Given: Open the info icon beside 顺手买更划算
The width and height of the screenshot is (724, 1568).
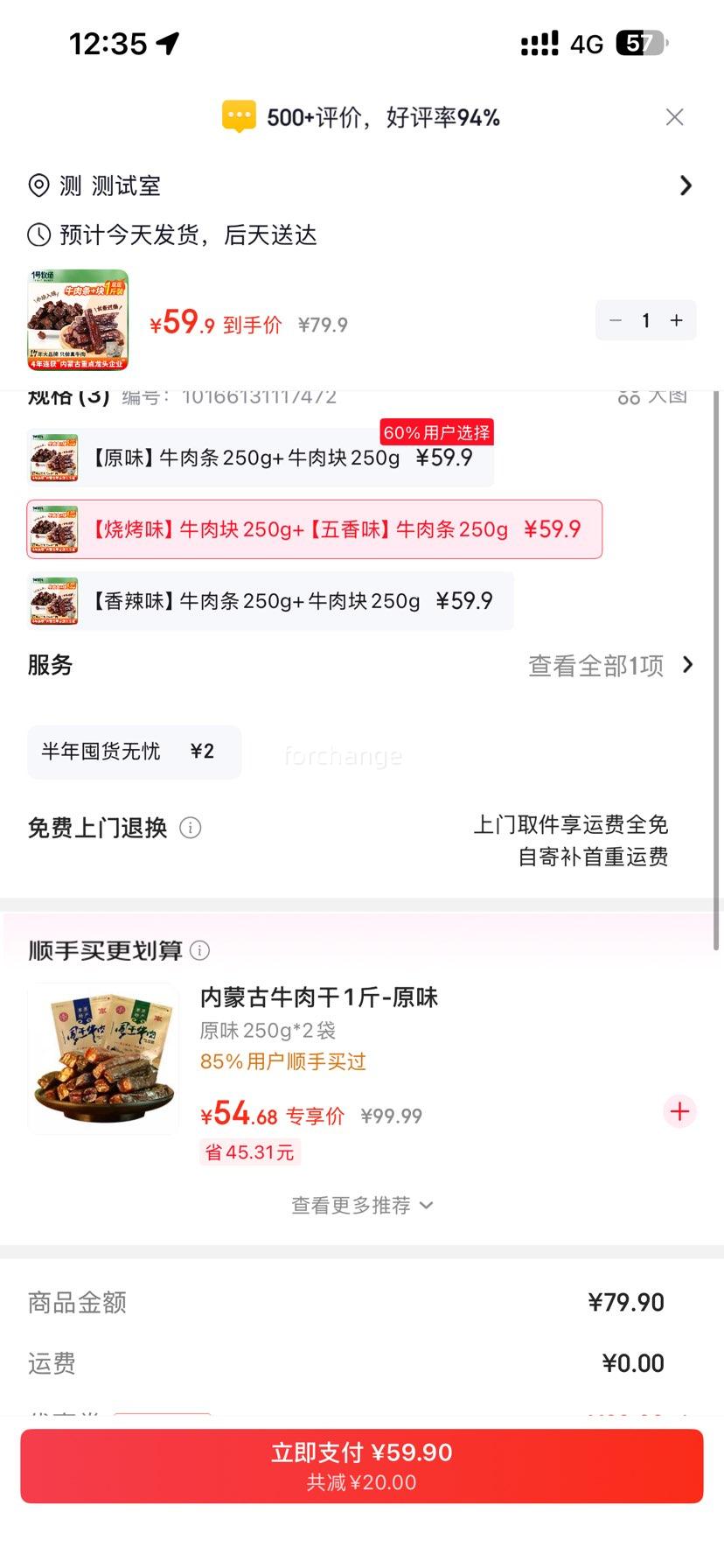Looking at the screenshot, I should (x=200, y=950).
